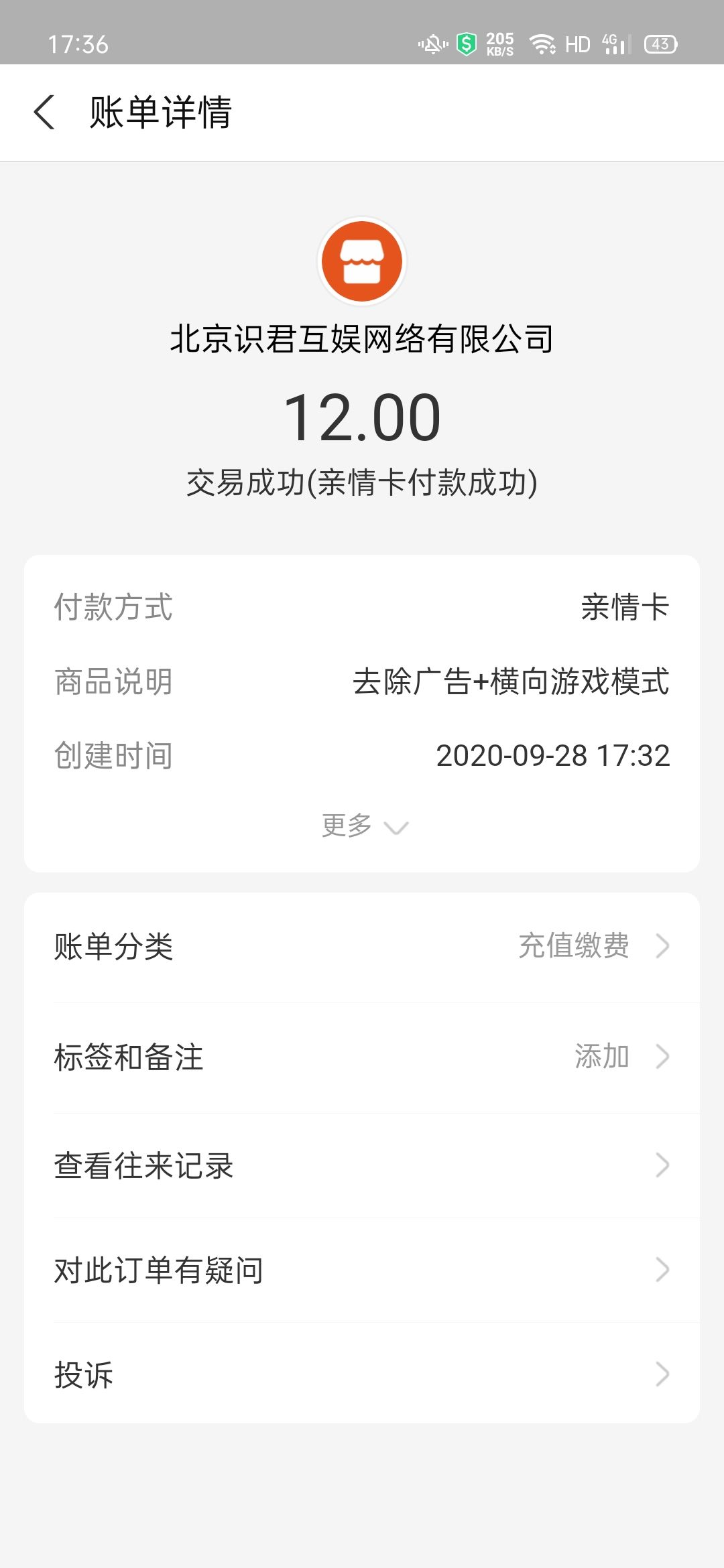Open 查看往来记录
This screenshot has width=724, height=1568.
point(362,1165)
